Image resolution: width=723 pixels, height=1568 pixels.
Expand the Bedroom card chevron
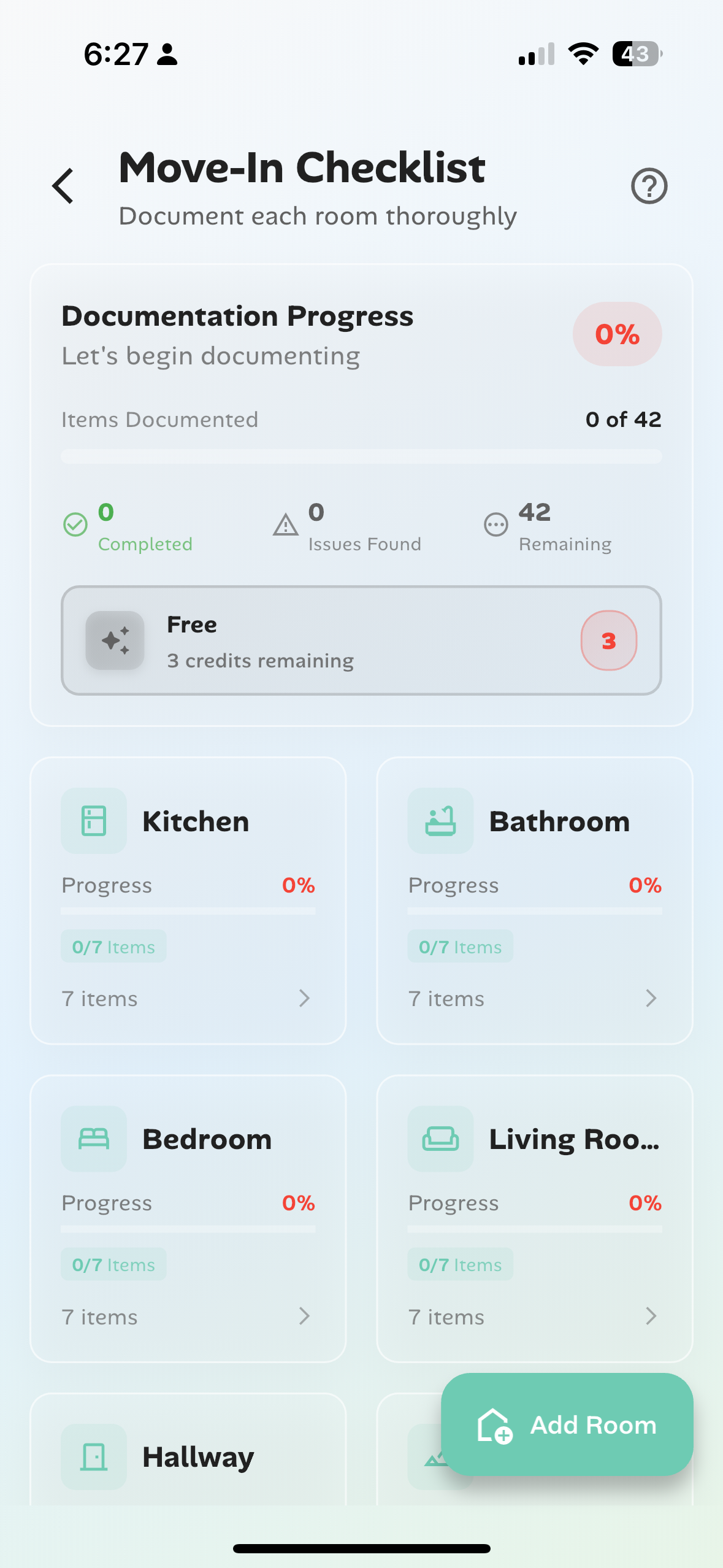pyautogui.click(x=305, y=1316)
